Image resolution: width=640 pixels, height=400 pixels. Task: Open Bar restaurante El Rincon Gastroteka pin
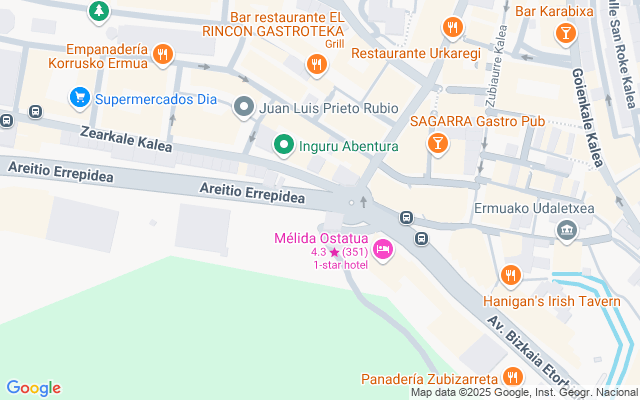pos(316,64)
